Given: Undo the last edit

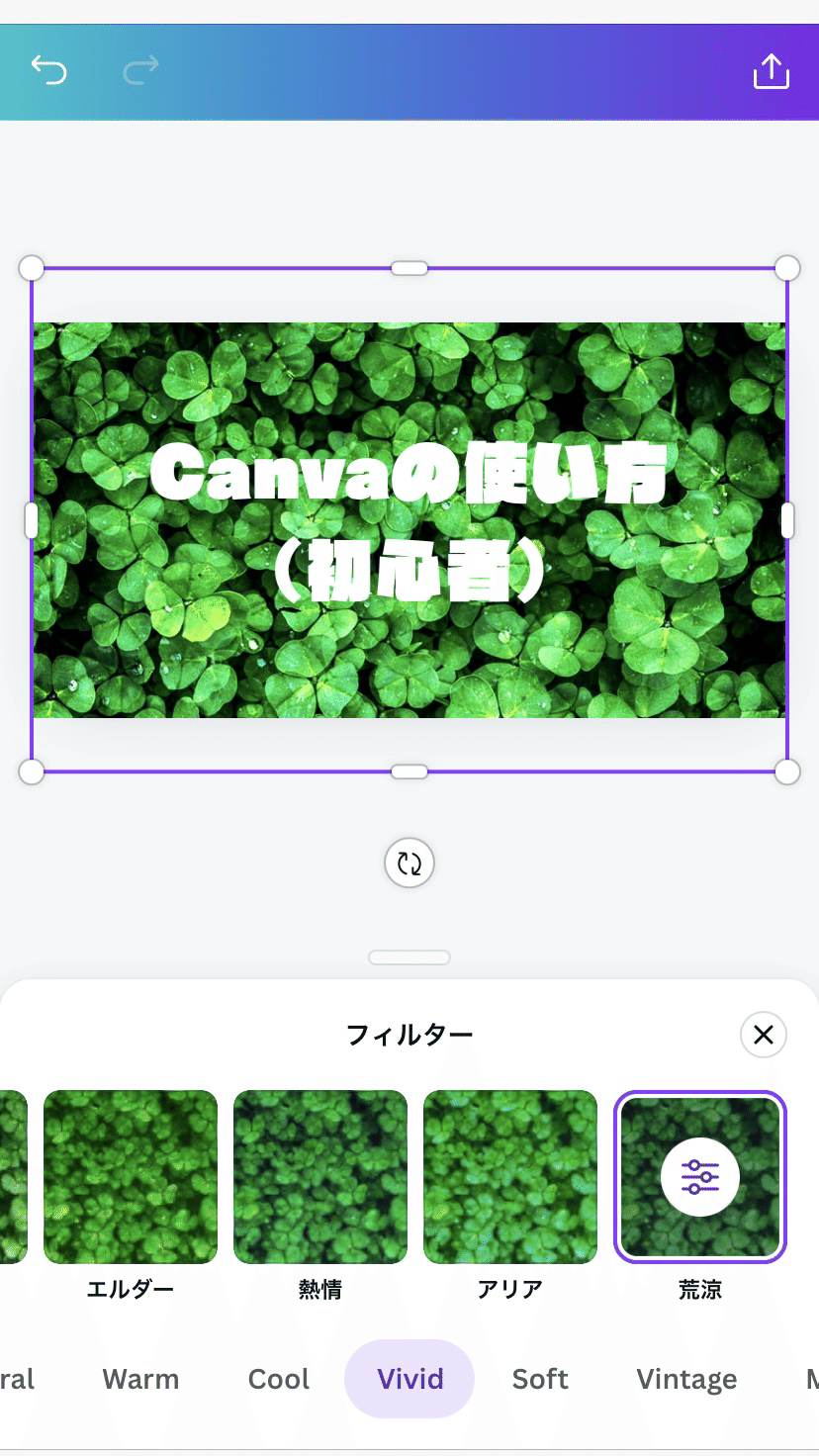Looking at the screenshot, I should (x=48, y=70).
